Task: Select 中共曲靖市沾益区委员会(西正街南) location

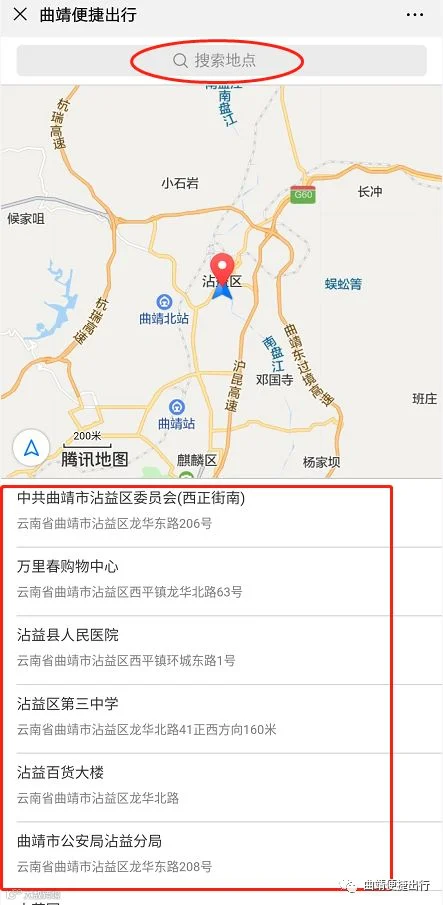Action: 222,511
